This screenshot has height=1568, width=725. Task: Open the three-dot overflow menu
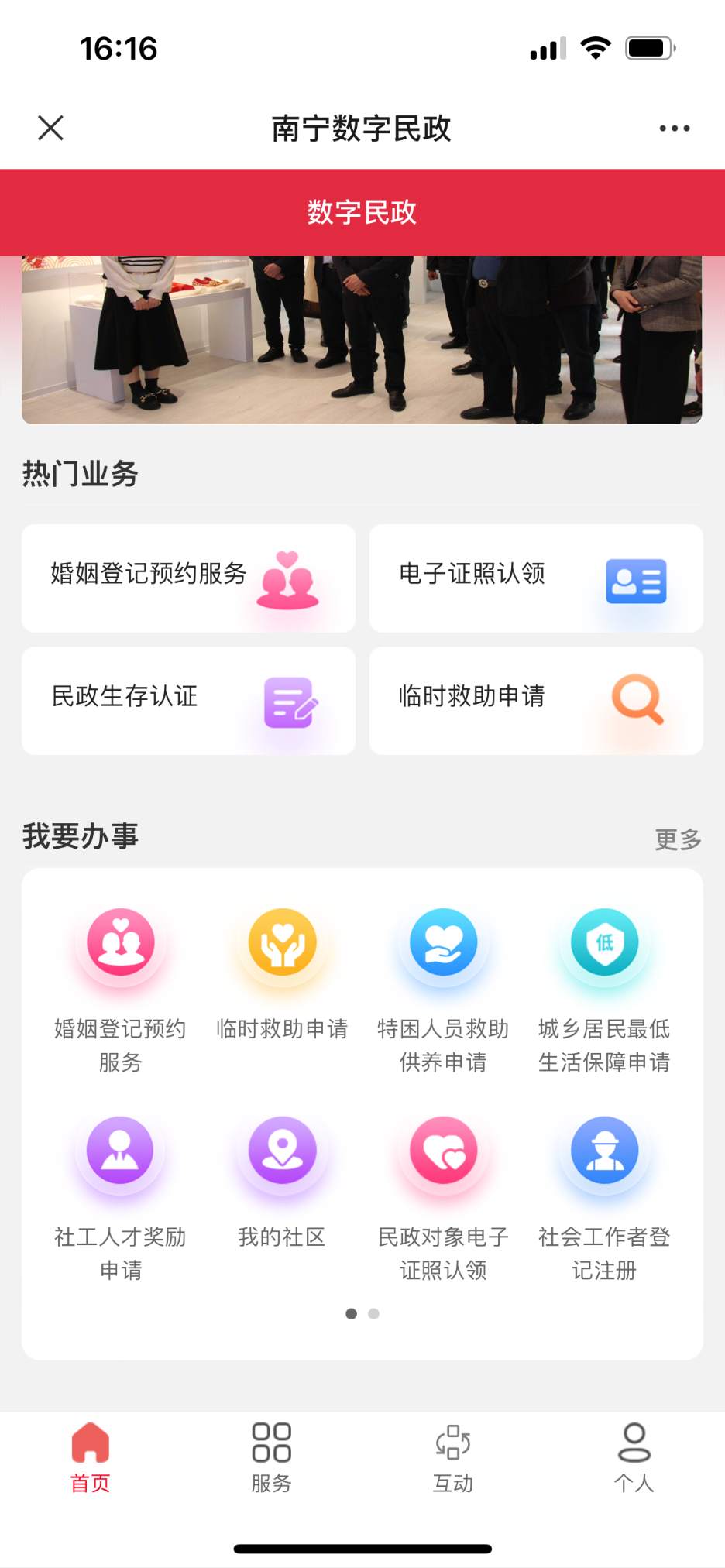(x=674, y=129)
